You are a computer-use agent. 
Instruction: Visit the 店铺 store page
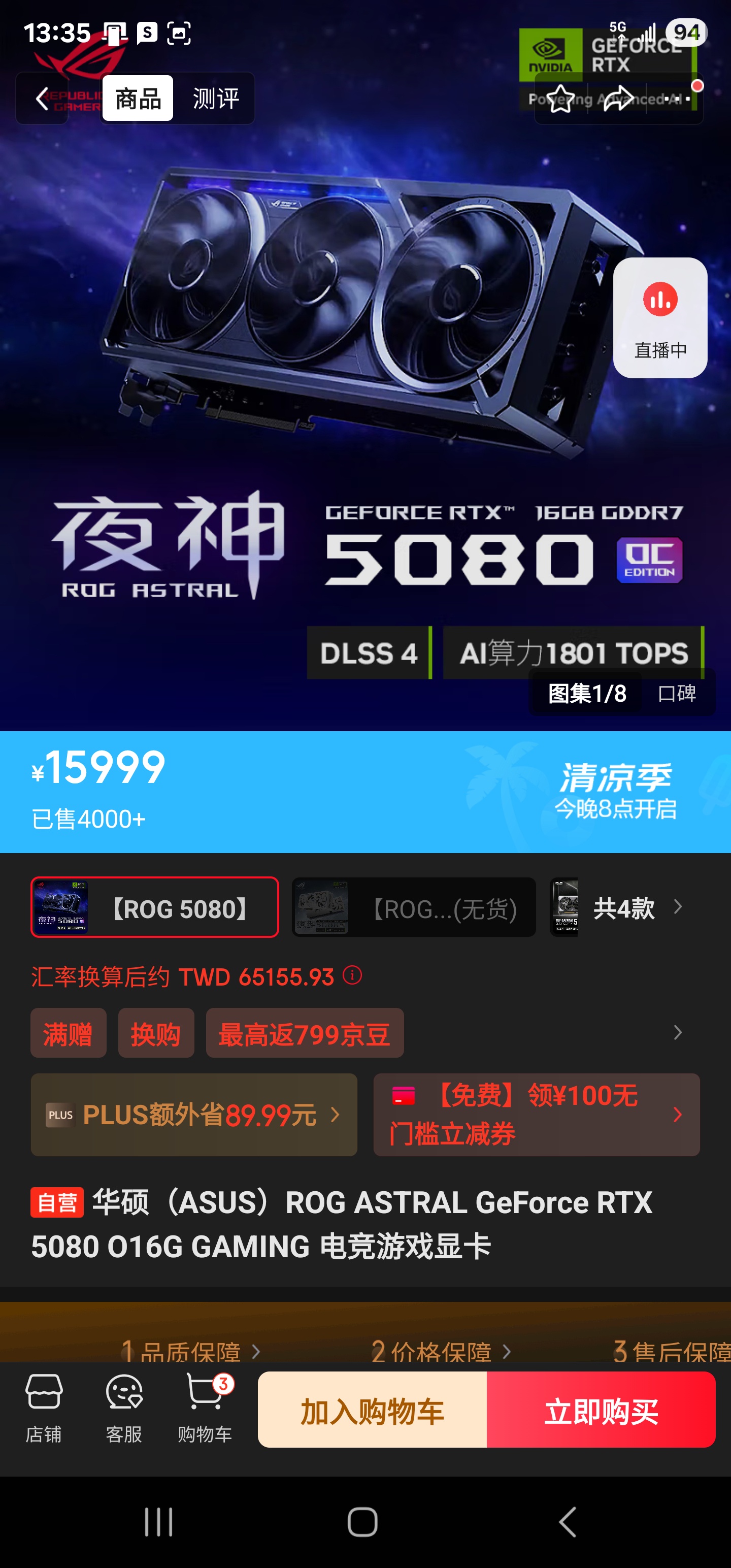[43, 1409]
